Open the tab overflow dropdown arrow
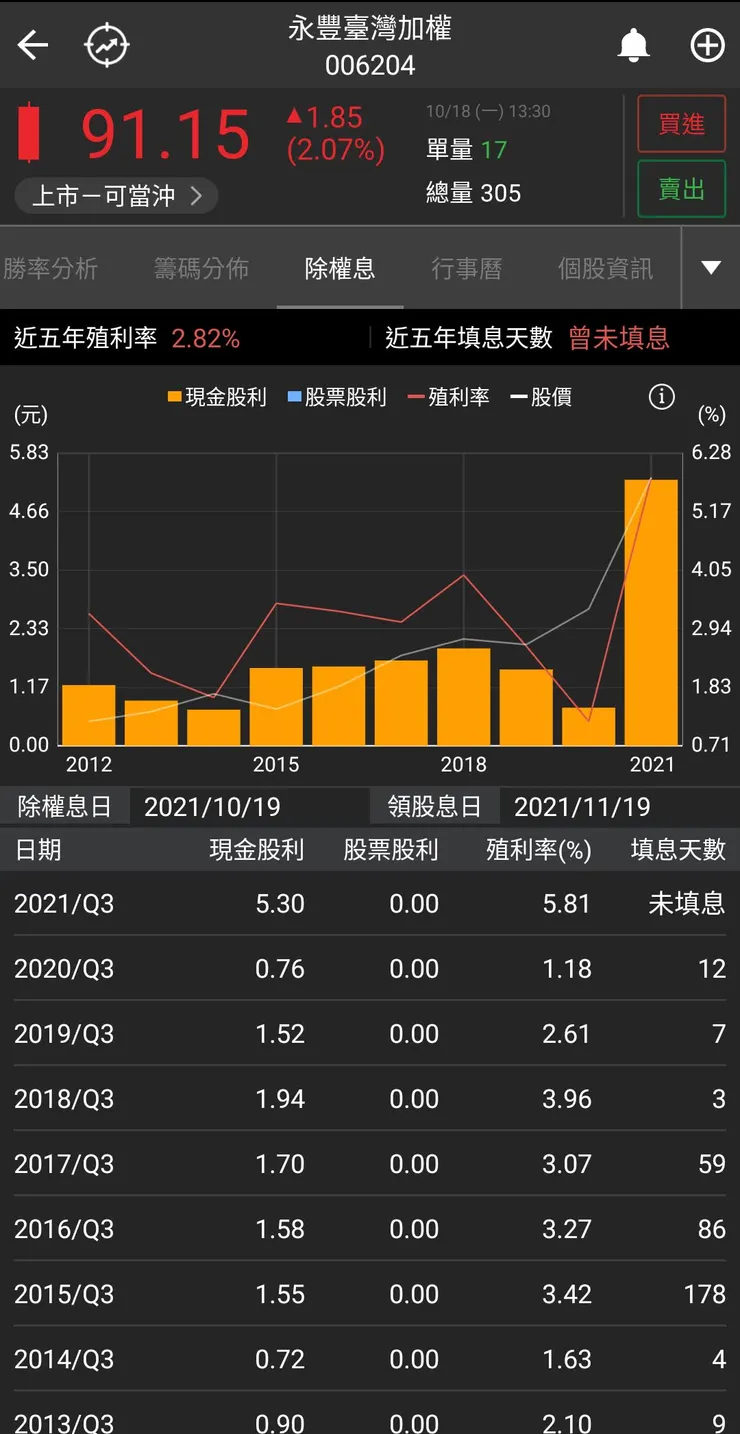This screenshot has height=1434, width=740. (710, 268)
